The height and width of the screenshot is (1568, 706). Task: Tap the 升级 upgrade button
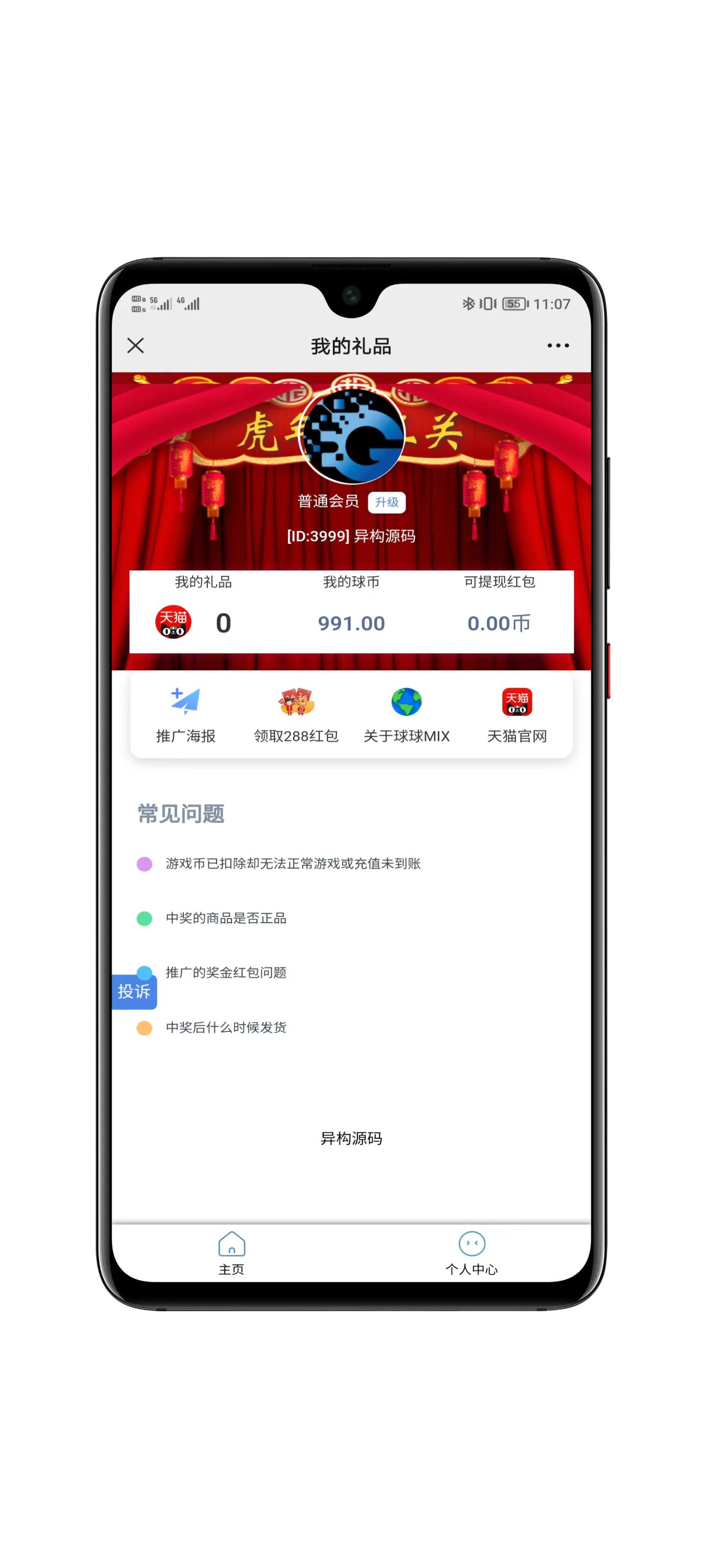386,502
